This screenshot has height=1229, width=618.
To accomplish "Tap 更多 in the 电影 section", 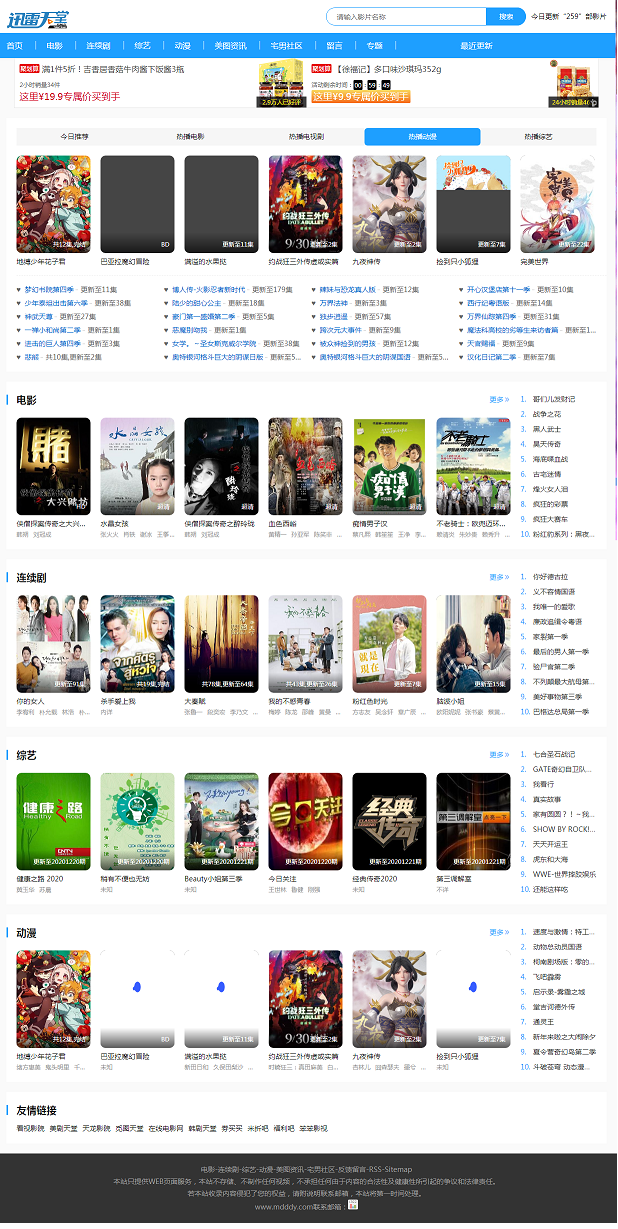I will click(499, 400).
